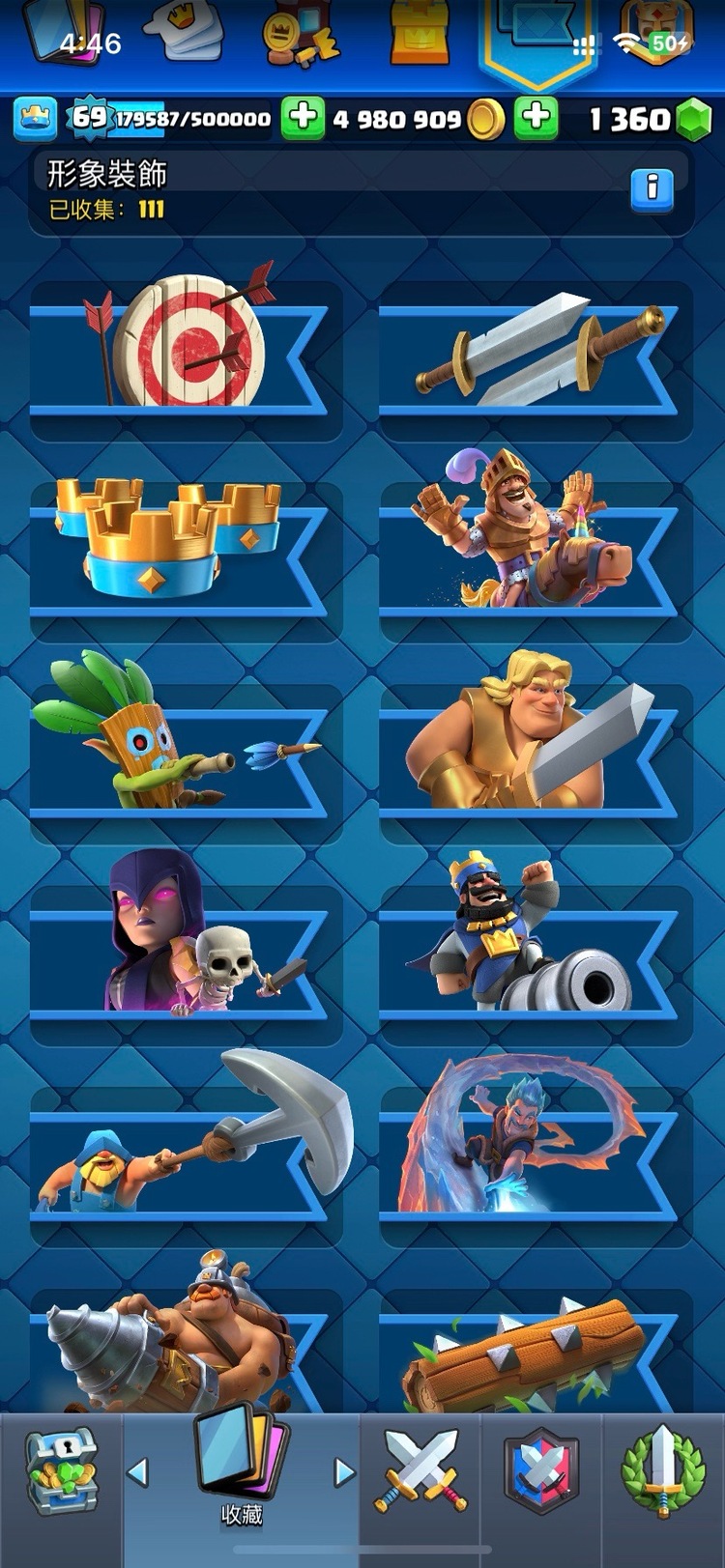Switch to the shop chest tab
This screenshot has height=1568, width=725.
[60, 1470]
